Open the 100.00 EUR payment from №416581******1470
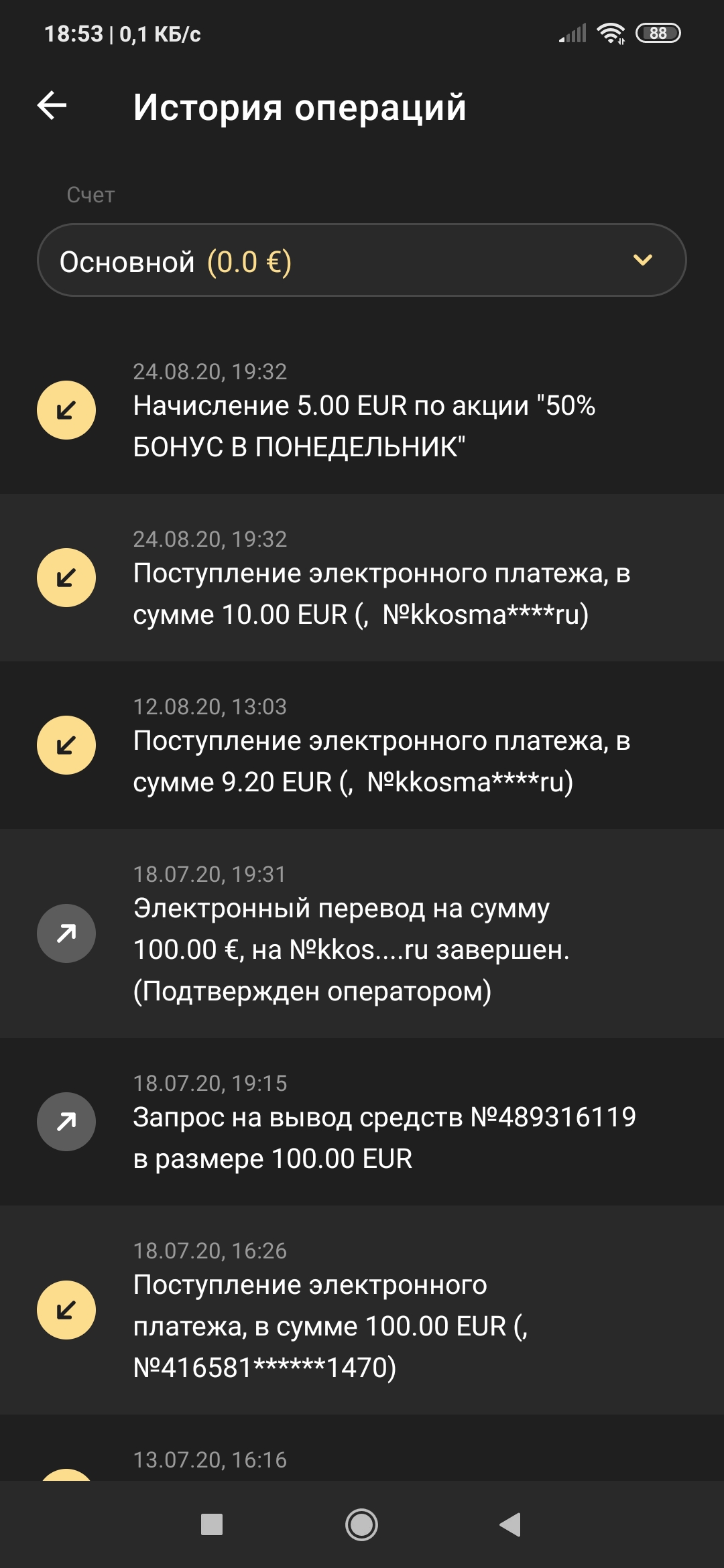Viewport: 724px width, 1568px height. pos(362,1310)
